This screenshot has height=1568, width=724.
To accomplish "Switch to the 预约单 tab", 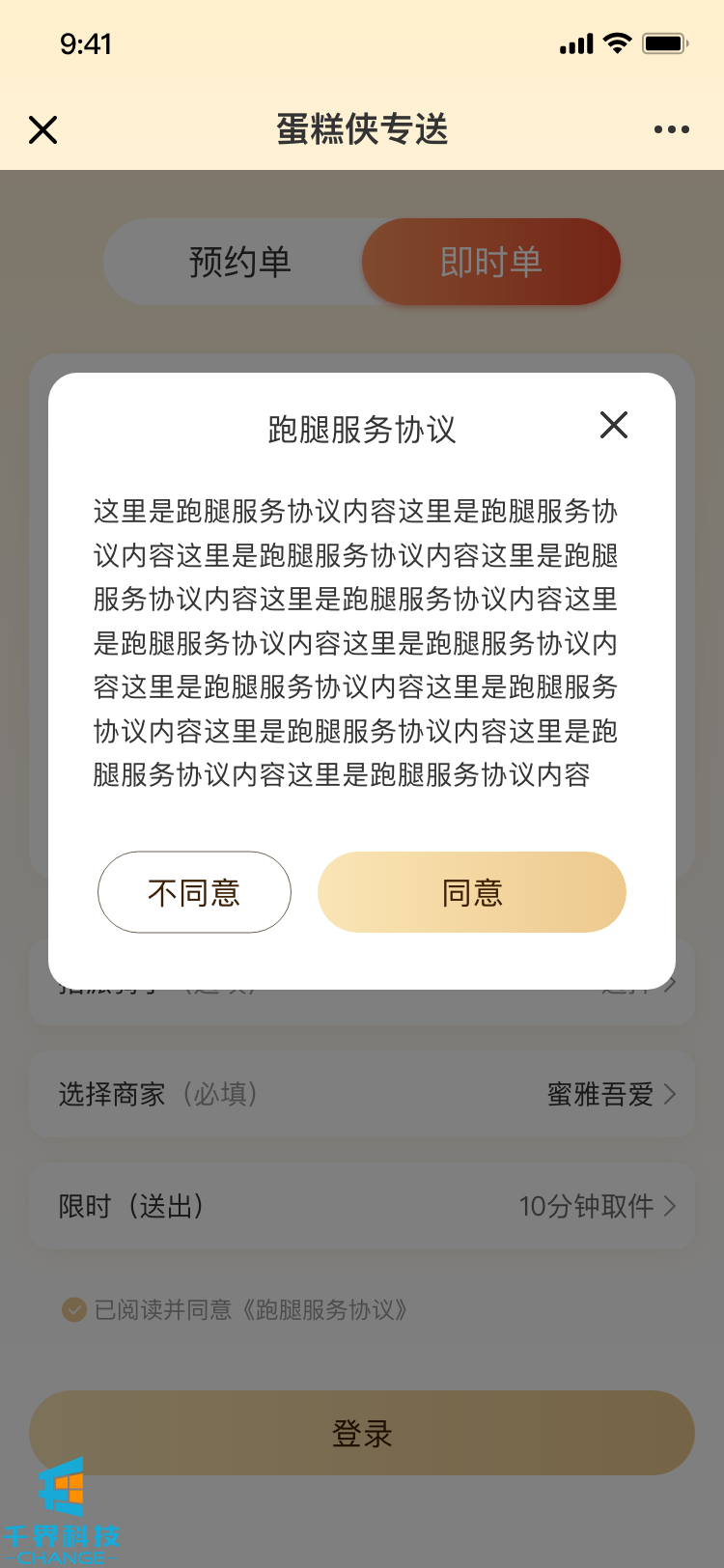I will pos(239,262).
